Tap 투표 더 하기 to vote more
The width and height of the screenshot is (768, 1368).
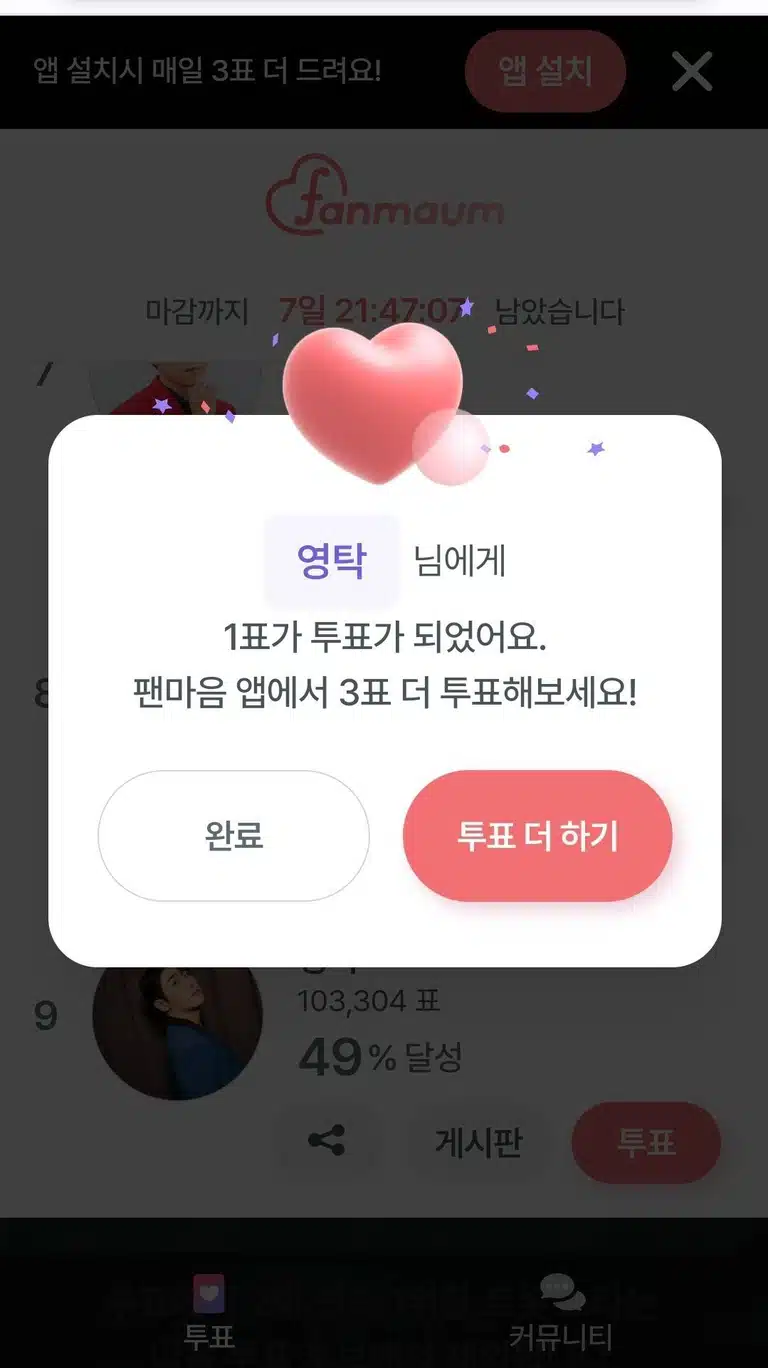pyautogui.click(x=538, y=836)
